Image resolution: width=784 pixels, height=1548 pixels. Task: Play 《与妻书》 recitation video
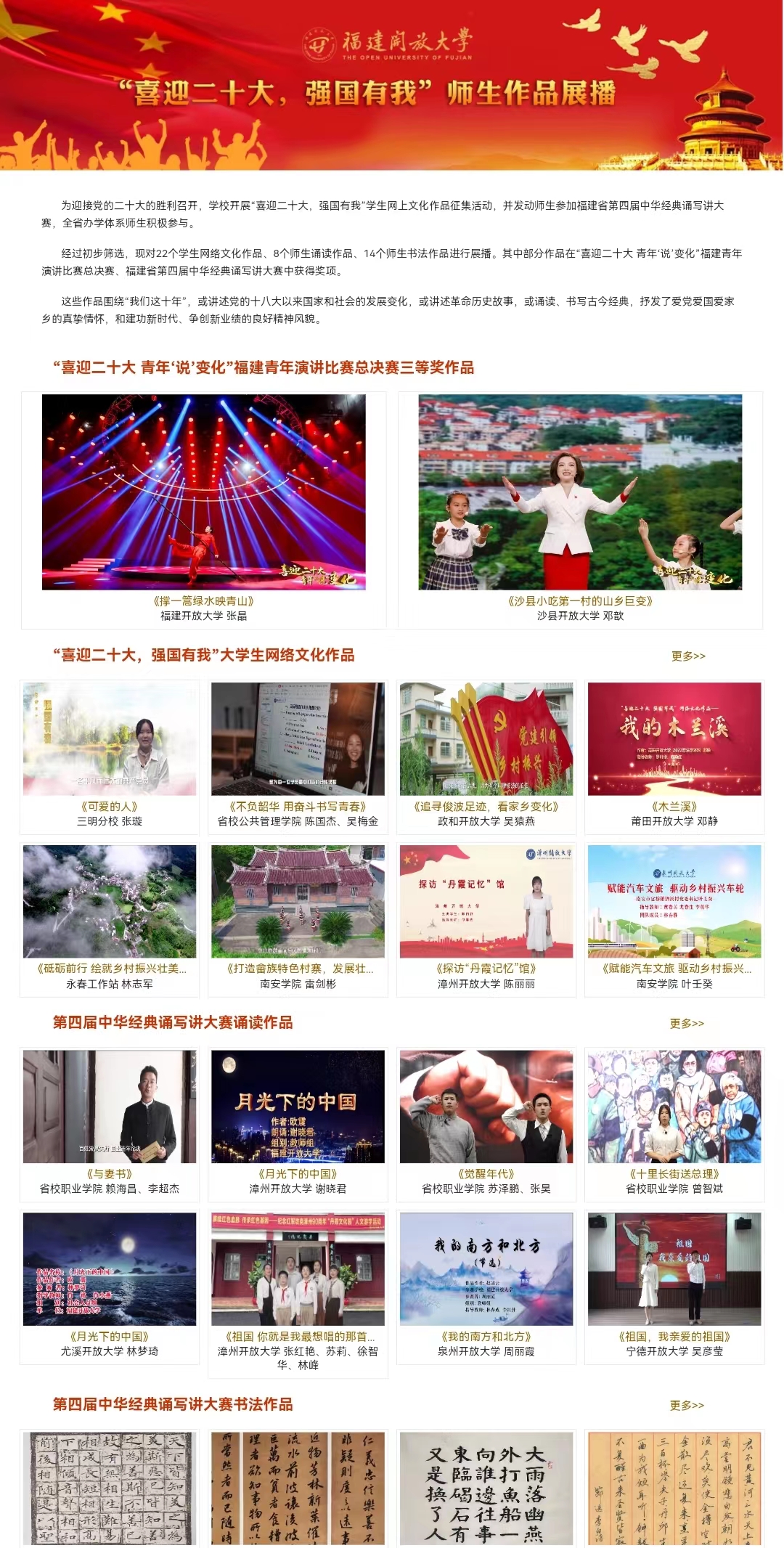tap(110, 1107)
